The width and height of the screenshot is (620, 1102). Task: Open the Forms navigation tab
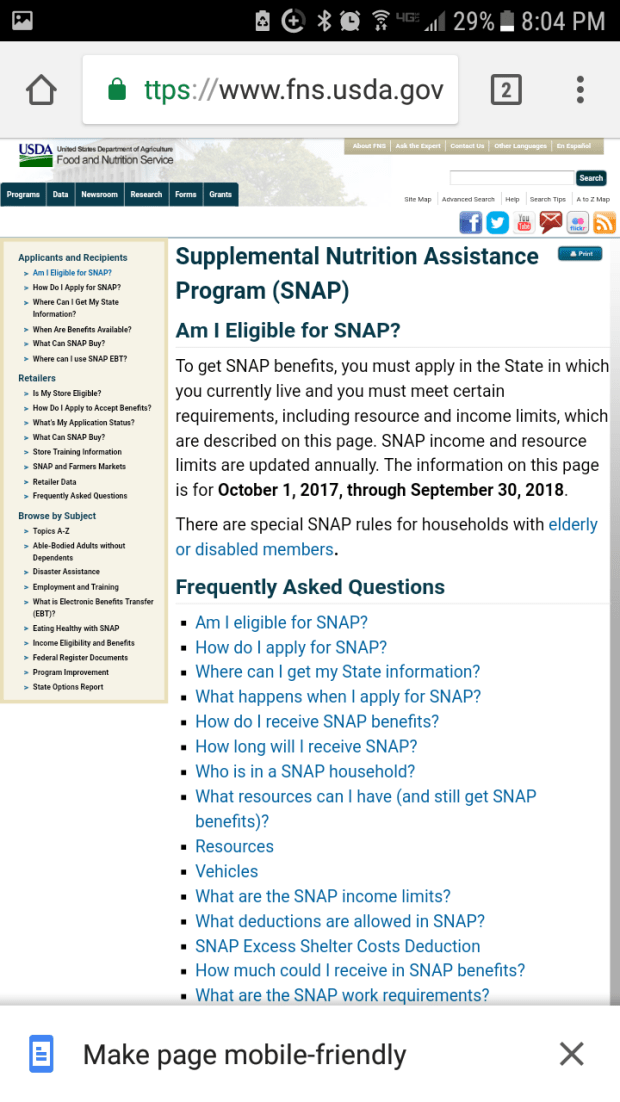(x=186, y=195)
